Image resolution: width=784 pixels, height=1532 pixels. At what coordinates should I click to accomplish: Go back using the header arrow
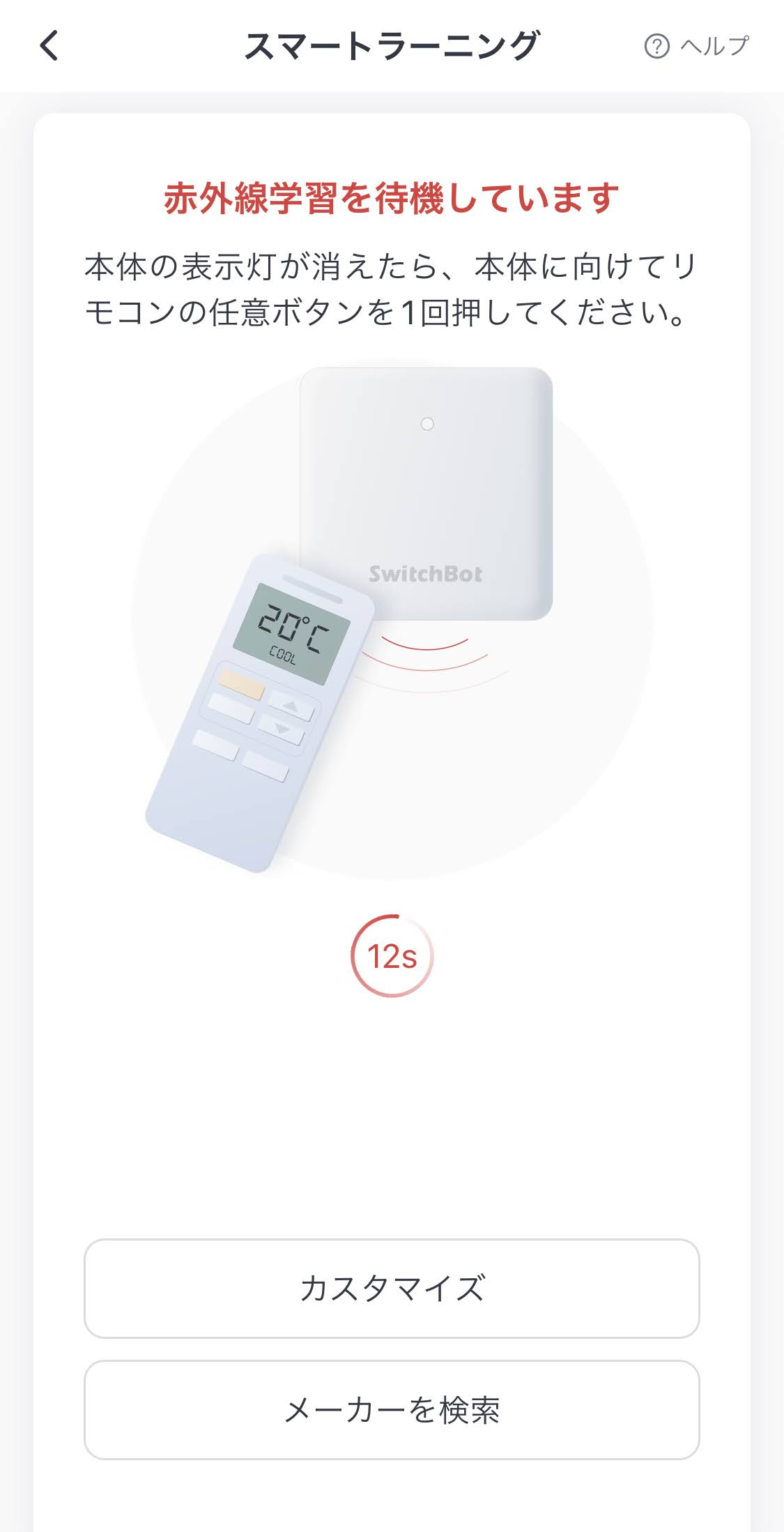point(49,46)
